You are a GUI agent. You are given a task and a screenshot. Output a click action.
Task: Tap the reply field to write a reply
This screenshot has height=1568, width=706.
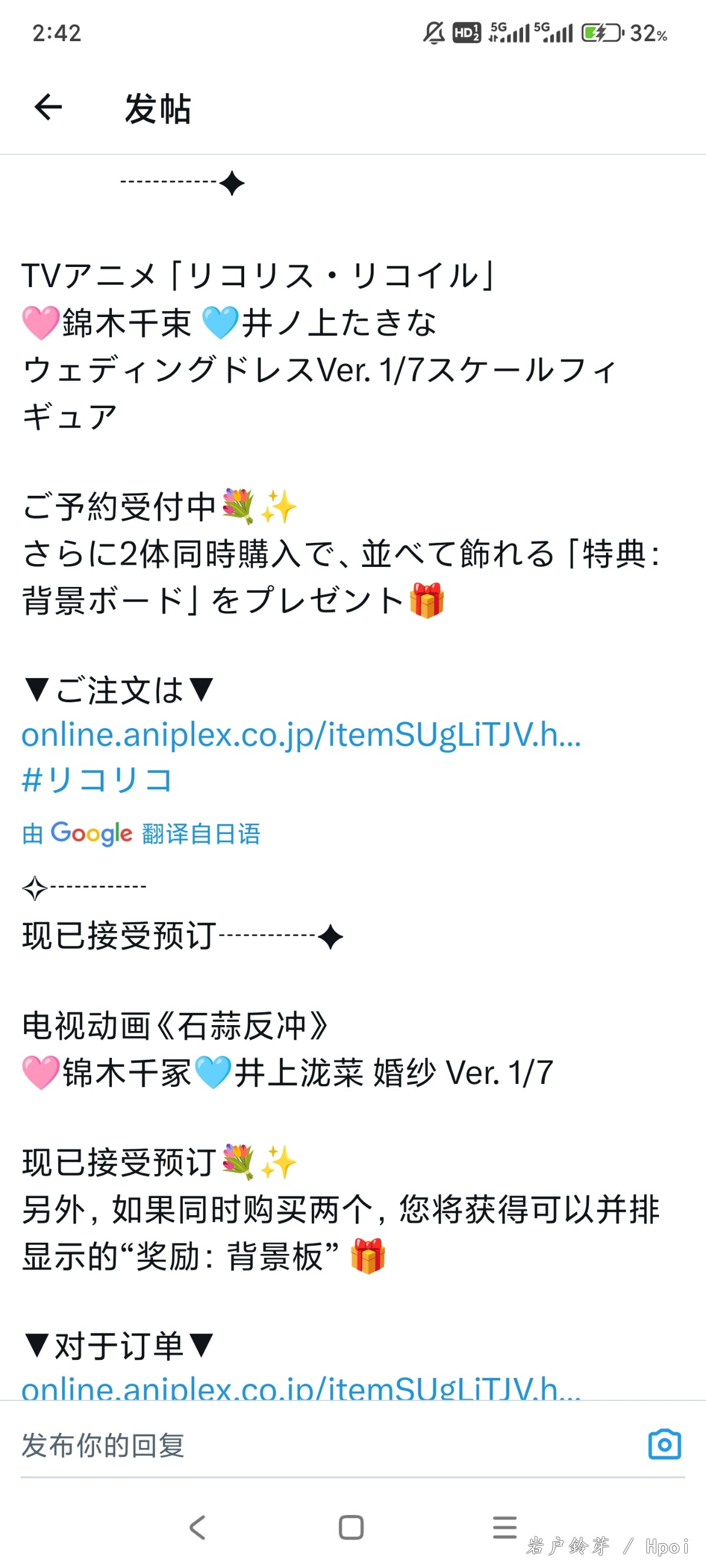[x=329, y=1446]
